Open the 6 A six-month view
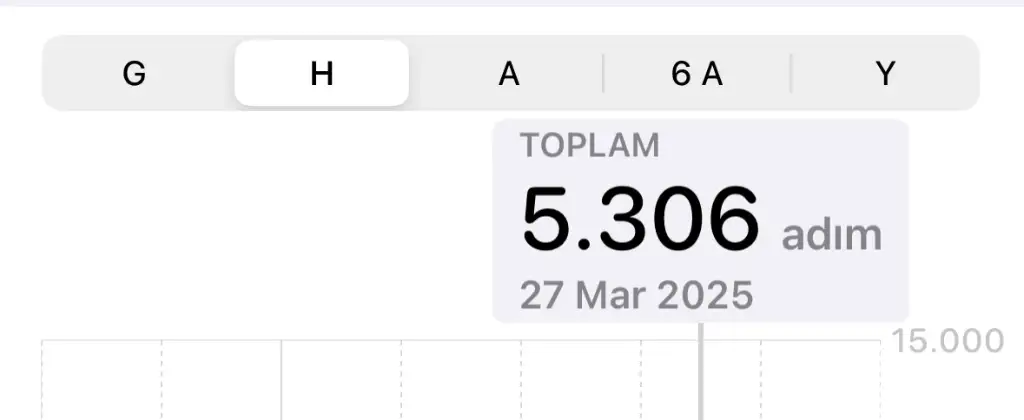 pos(697,74)
